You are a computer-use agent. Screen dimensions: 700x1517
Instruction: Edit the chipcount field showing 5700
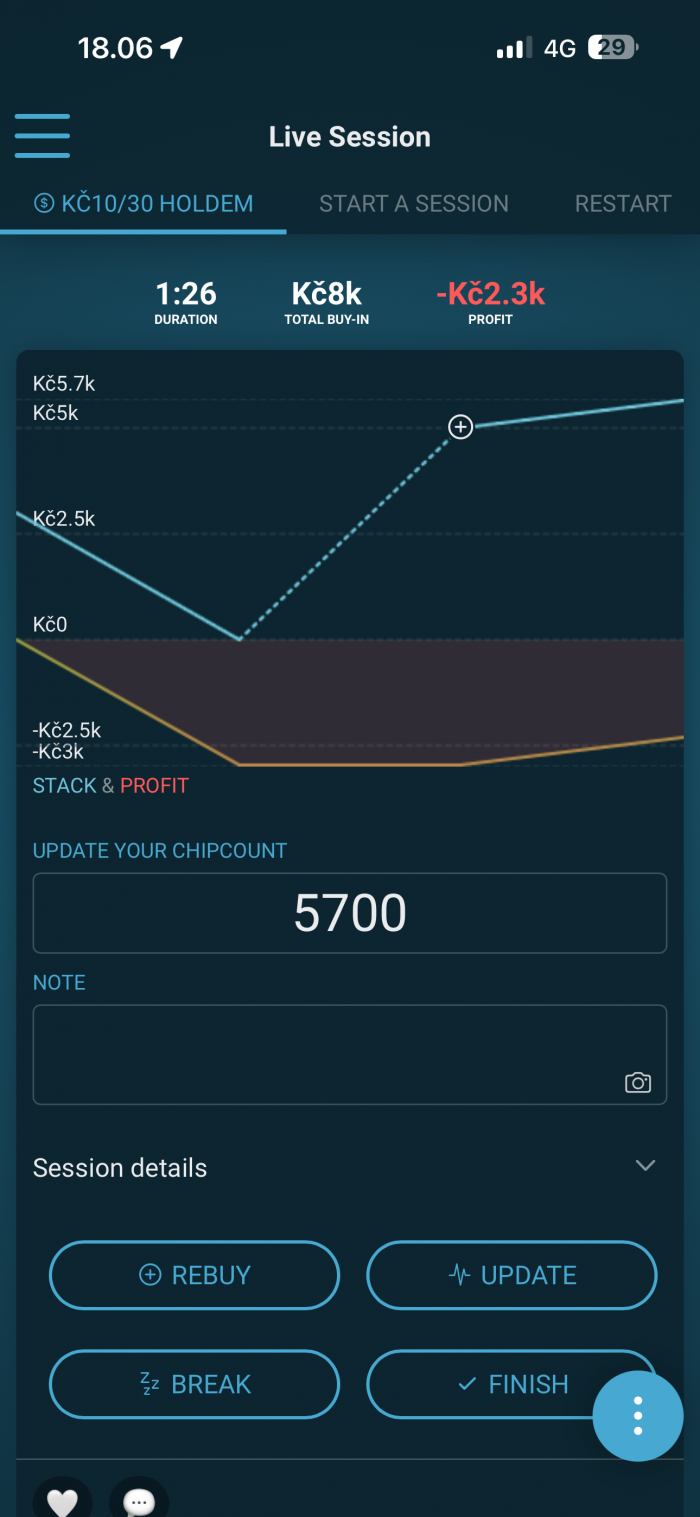coord(350,913)
